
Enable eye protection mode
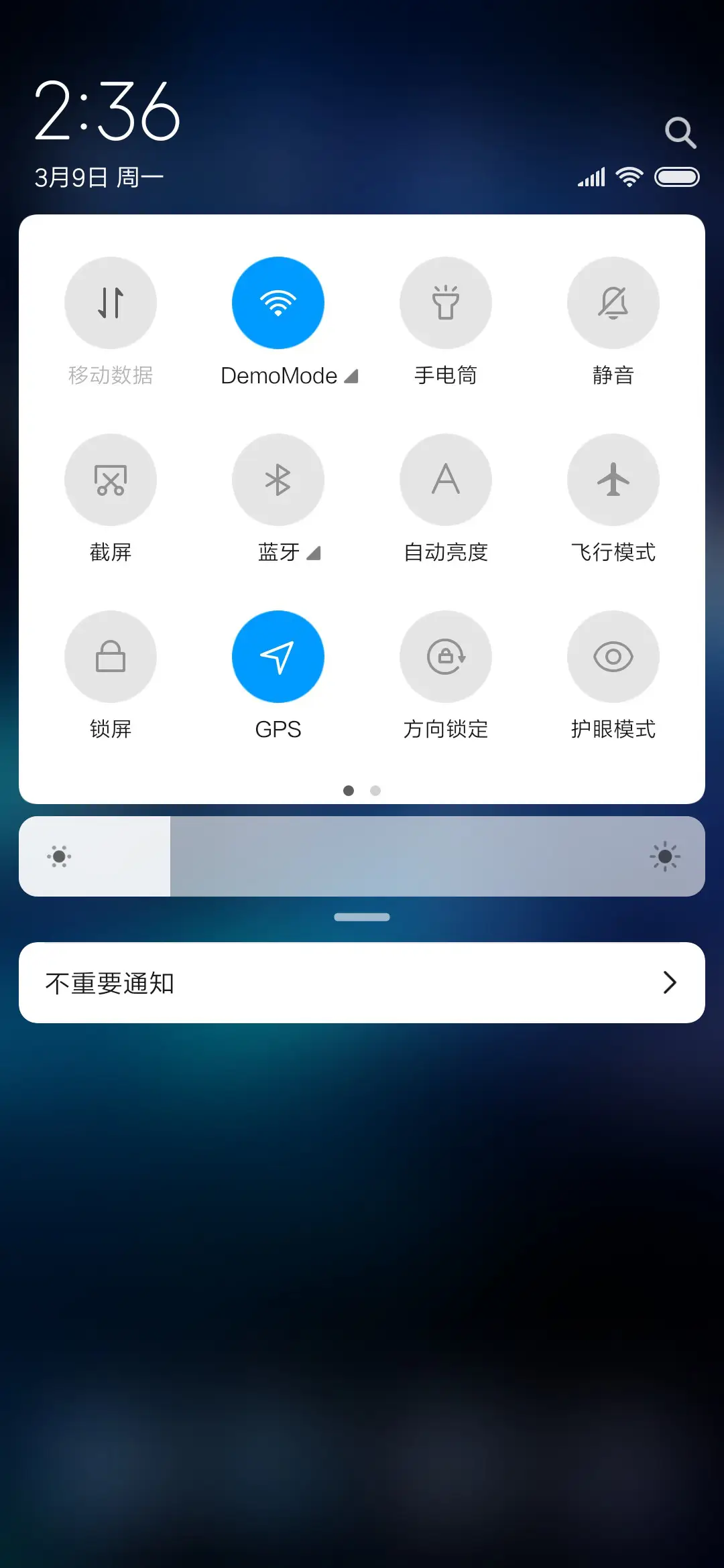click(613, 657)
